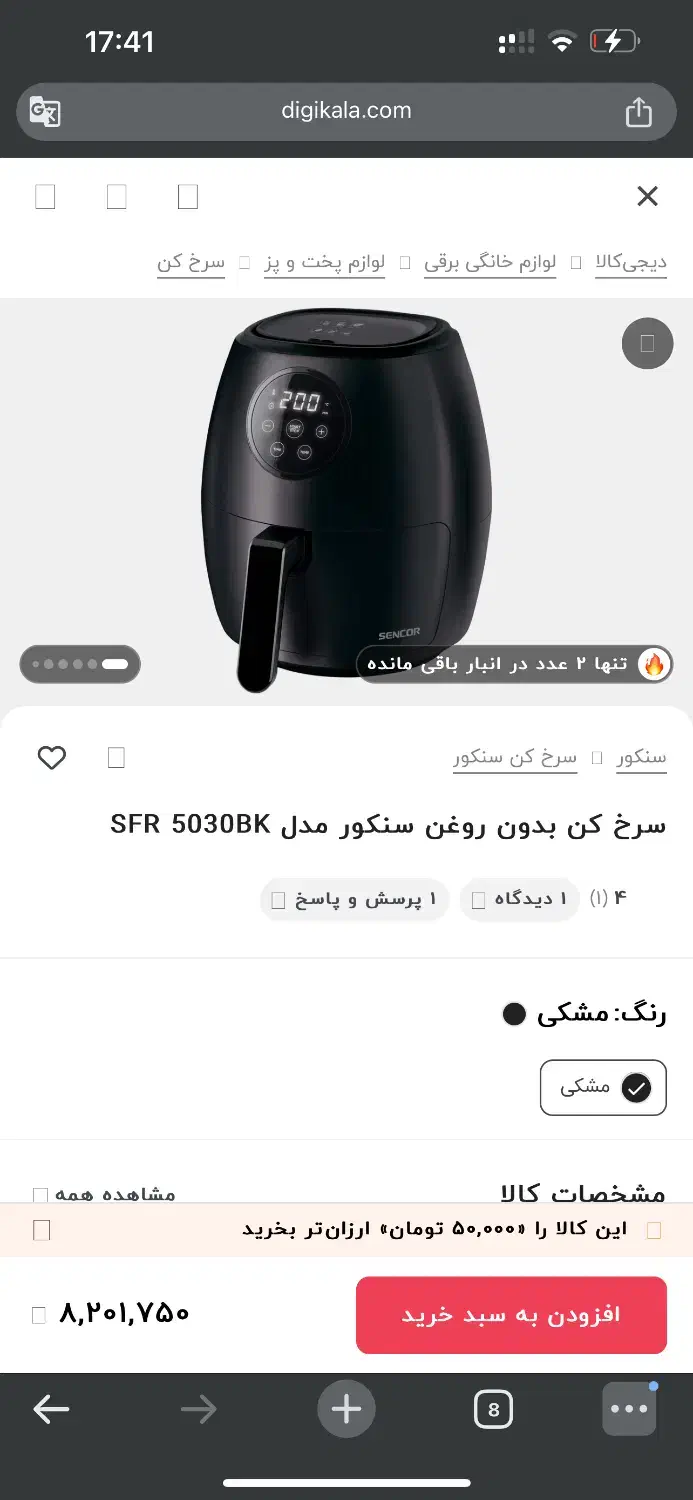This screenshot has height=1500, width=693.
Task: Open the سرخ کن سنکور link
Action: click(515, 757)
